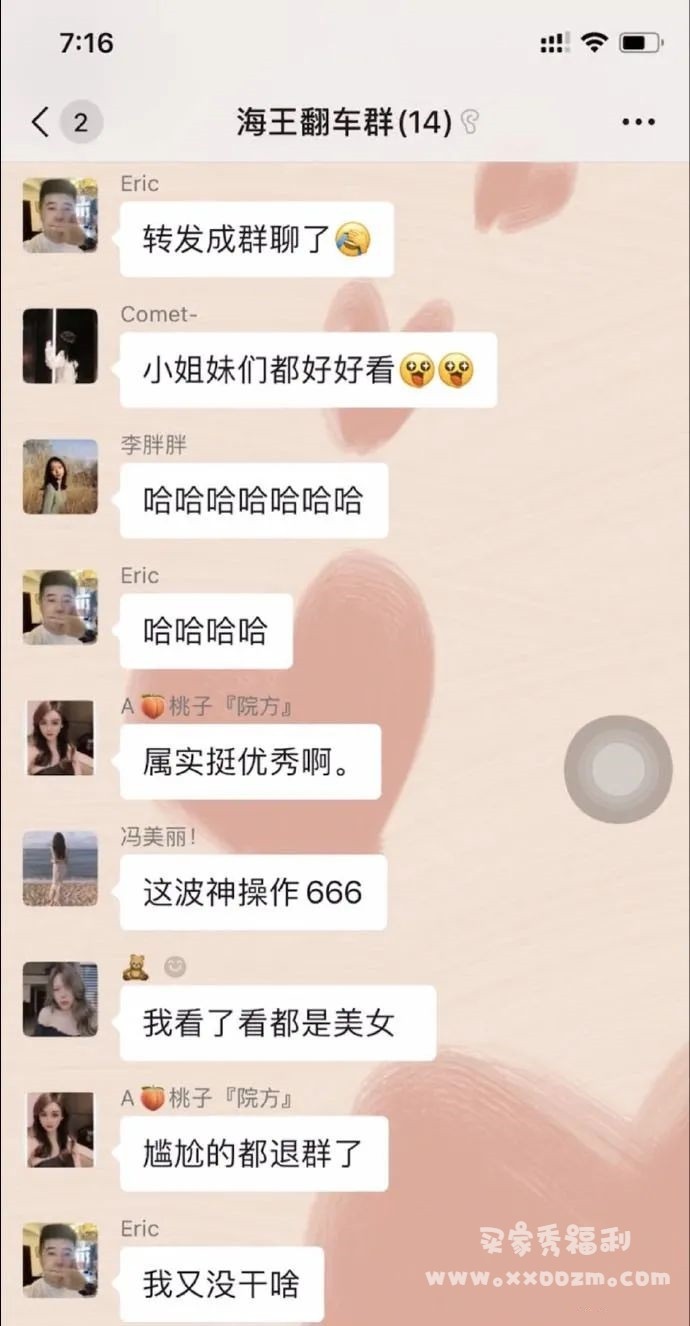Tap the floating AssistiveTouch button

point(617,769)
